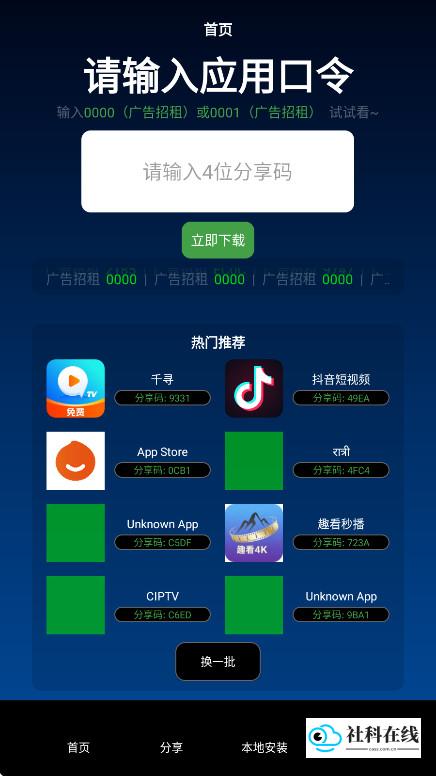
Task: Switch to the 分享 tab
Action: [x=171, y=747]
